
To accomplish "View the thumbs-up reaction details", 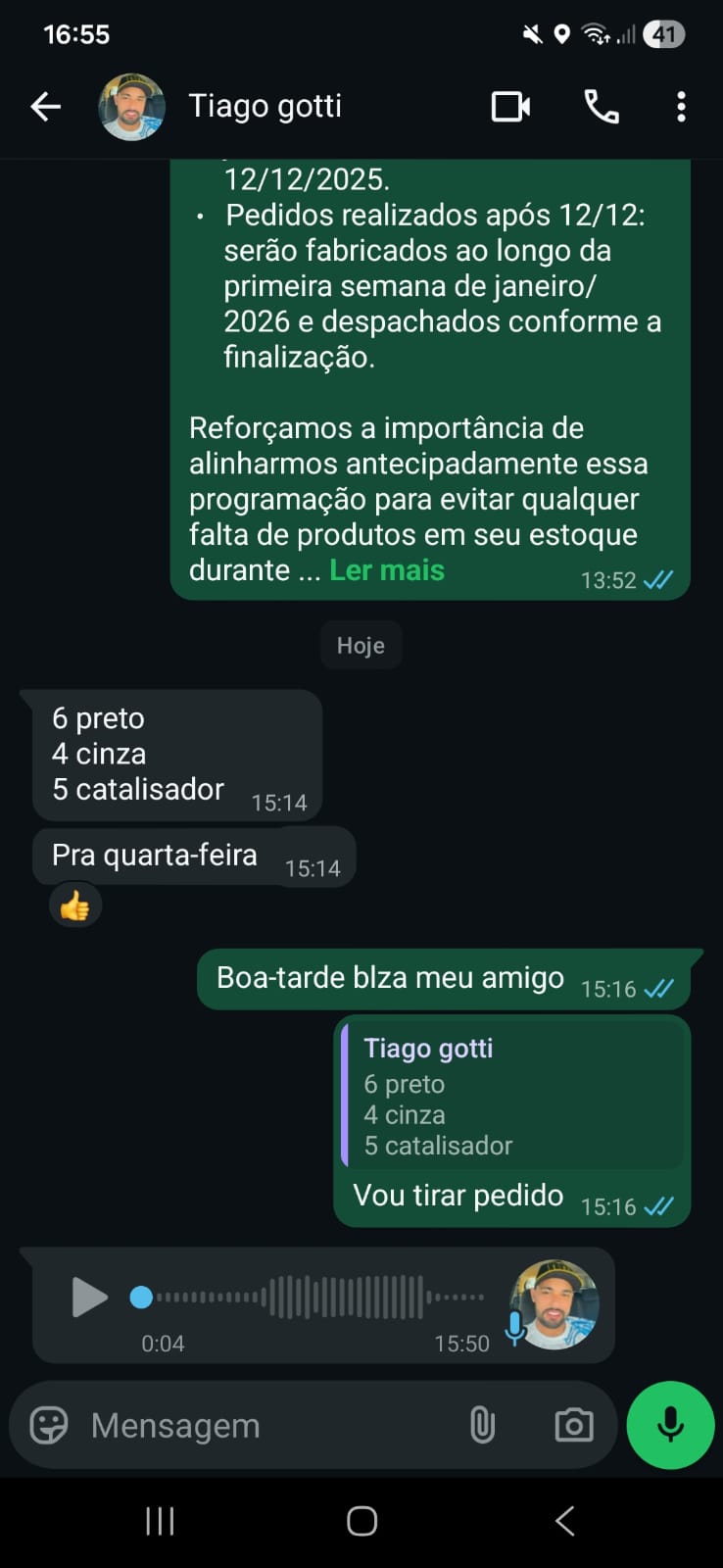I will click(x=74, y=906).
